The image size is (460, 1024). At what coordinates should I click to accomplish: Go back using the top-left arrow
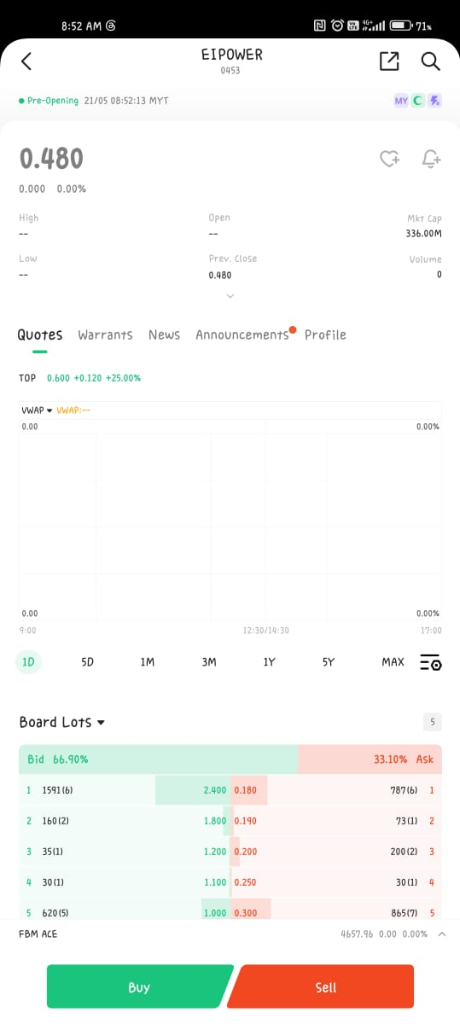click(26, 61)
